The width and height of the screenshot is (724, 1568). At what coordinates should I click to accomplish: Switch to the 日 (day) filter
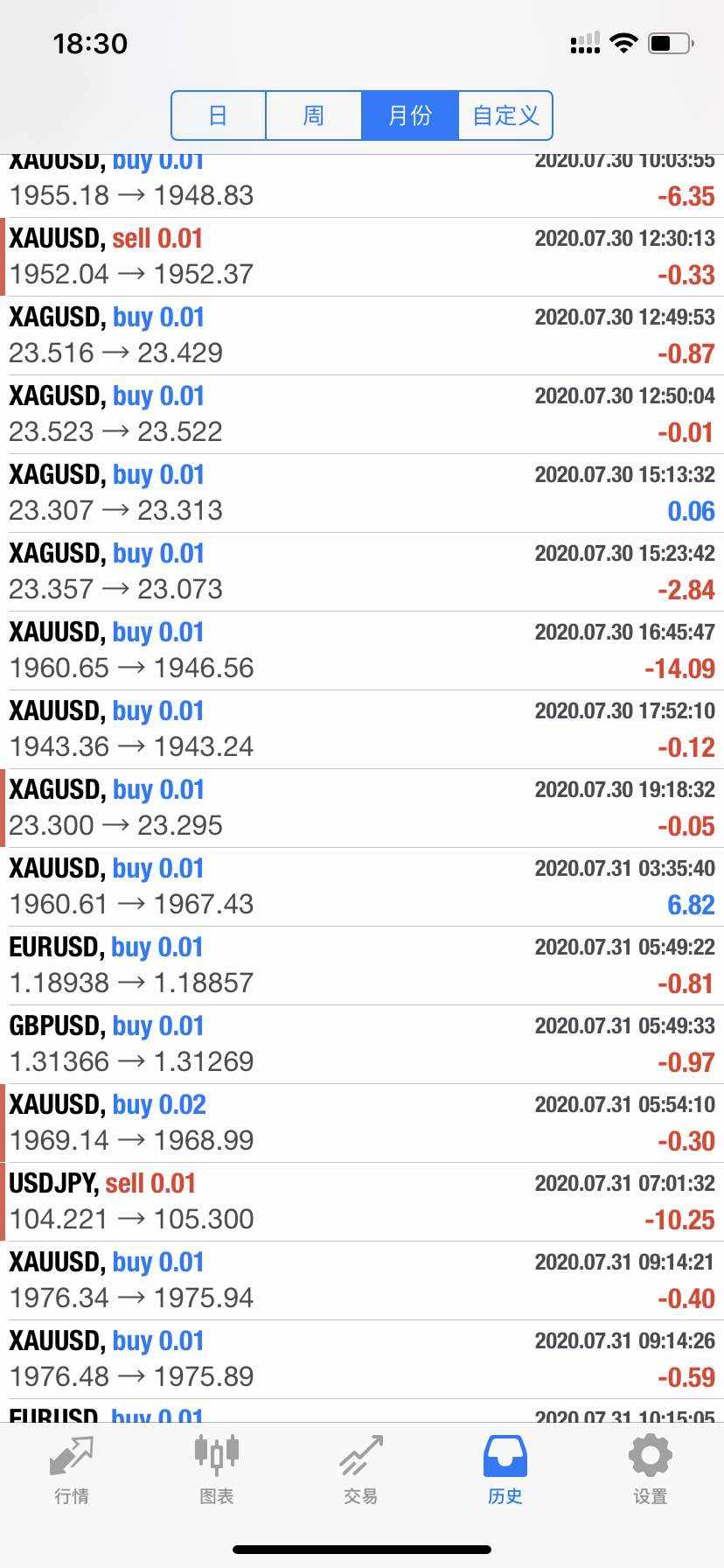(x=219, y=115)
